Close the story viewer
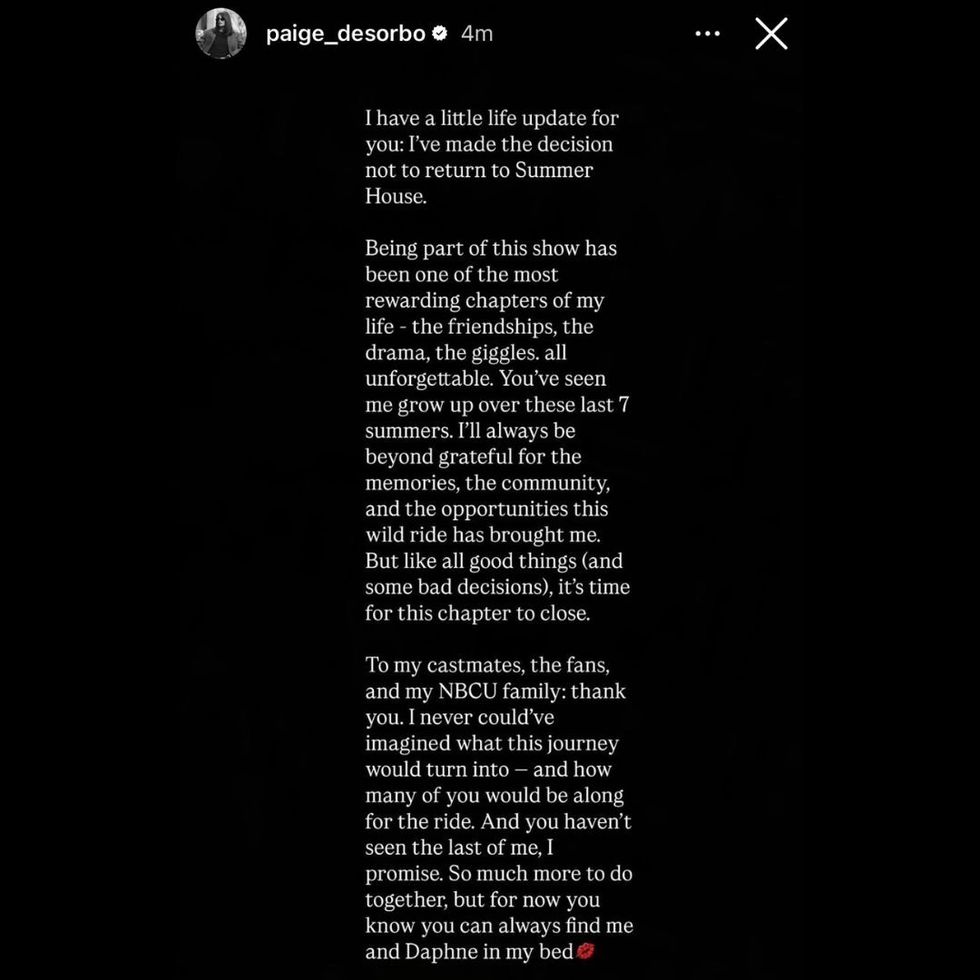The image size is (980, 980). (x=771, y=33)
